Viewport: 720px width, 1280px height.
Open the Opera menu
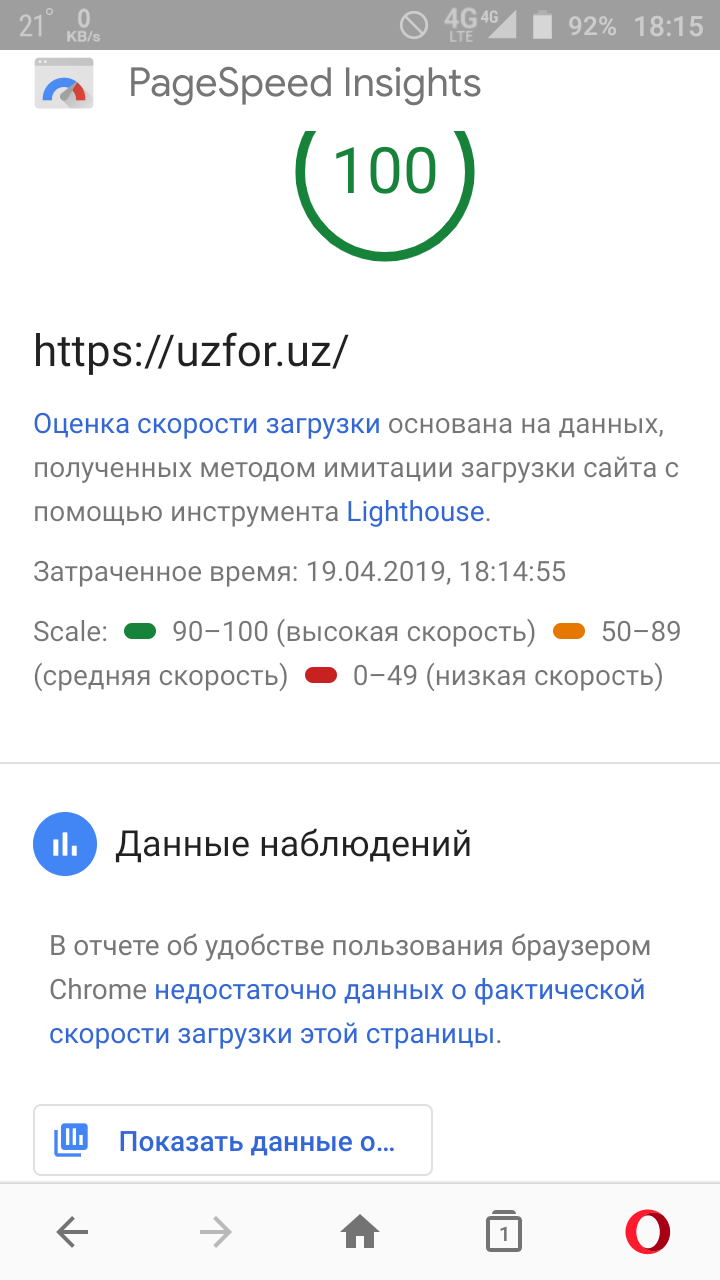(x=647, y=1233)
